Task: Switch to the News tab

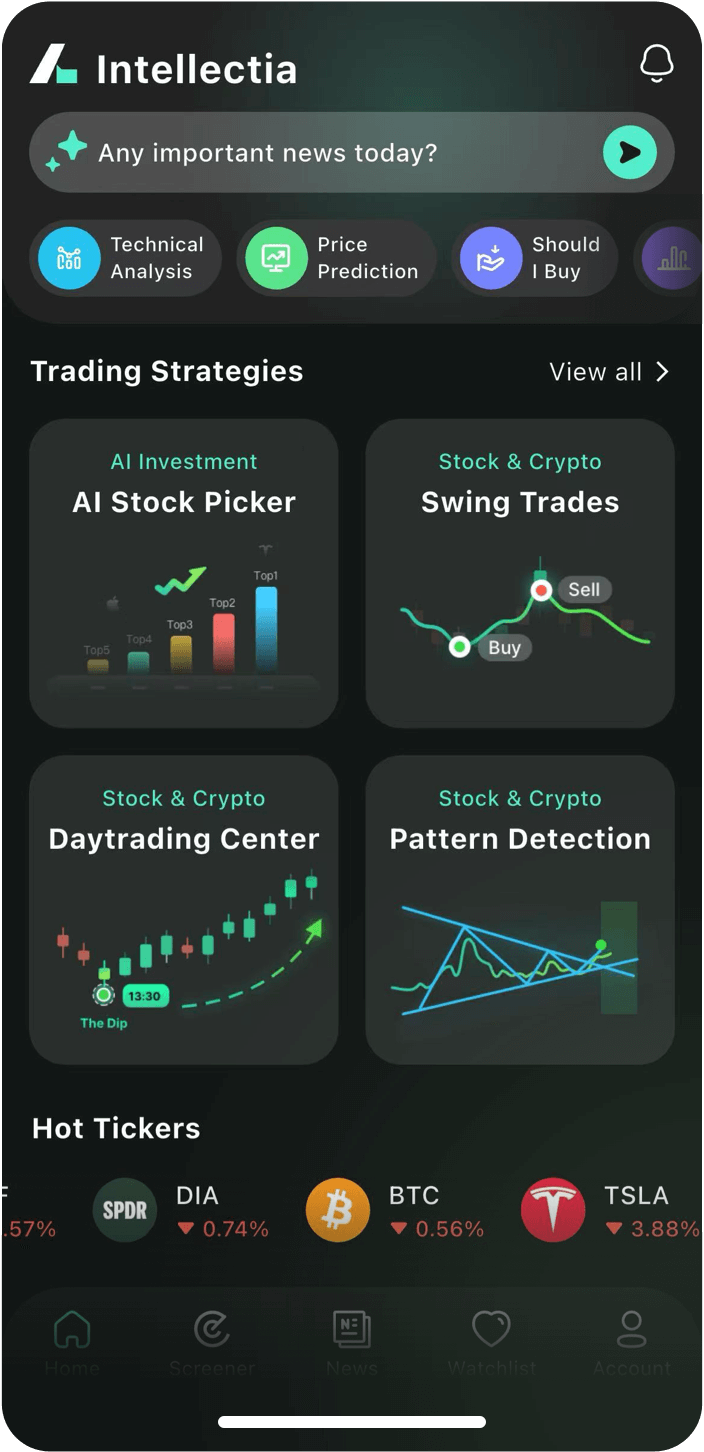Action: pyautogui.click(x=352, y=1342)
